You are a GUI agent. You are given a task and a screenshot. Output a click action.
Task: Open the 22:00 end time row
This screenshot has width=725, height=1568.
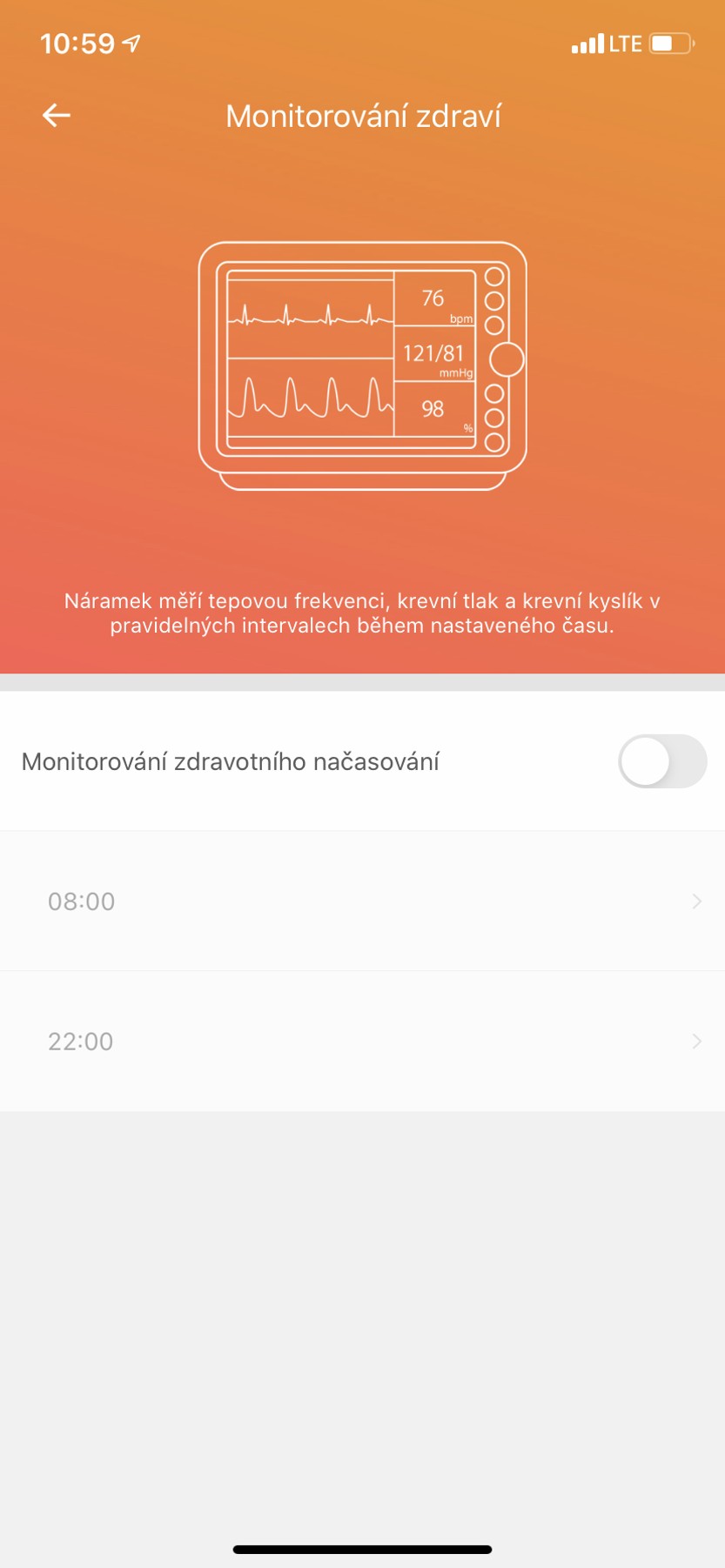click(x=362, y=1042)
